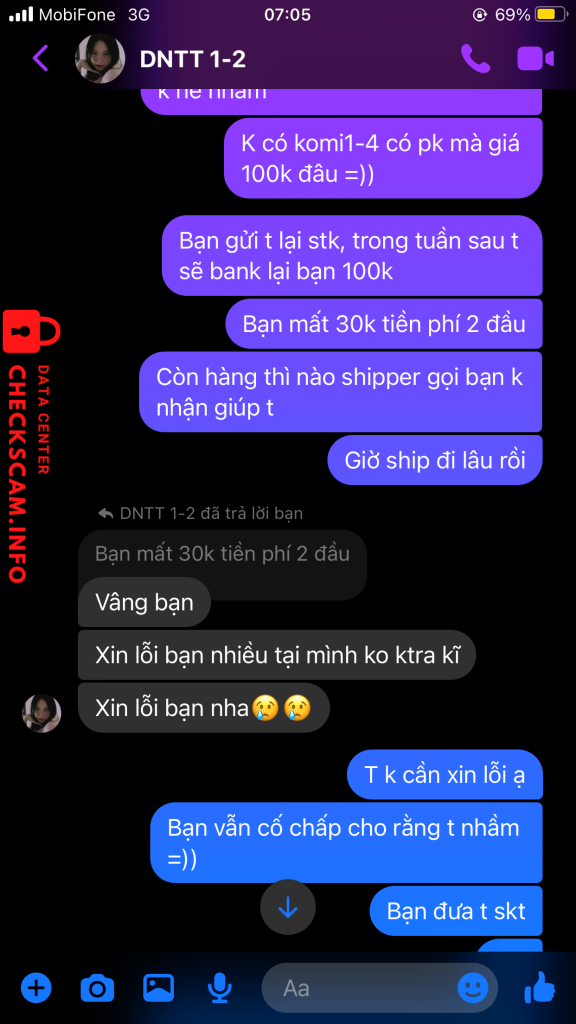Open the emoji picker smiley
The image size is (576, 1024).
[473, 988]
